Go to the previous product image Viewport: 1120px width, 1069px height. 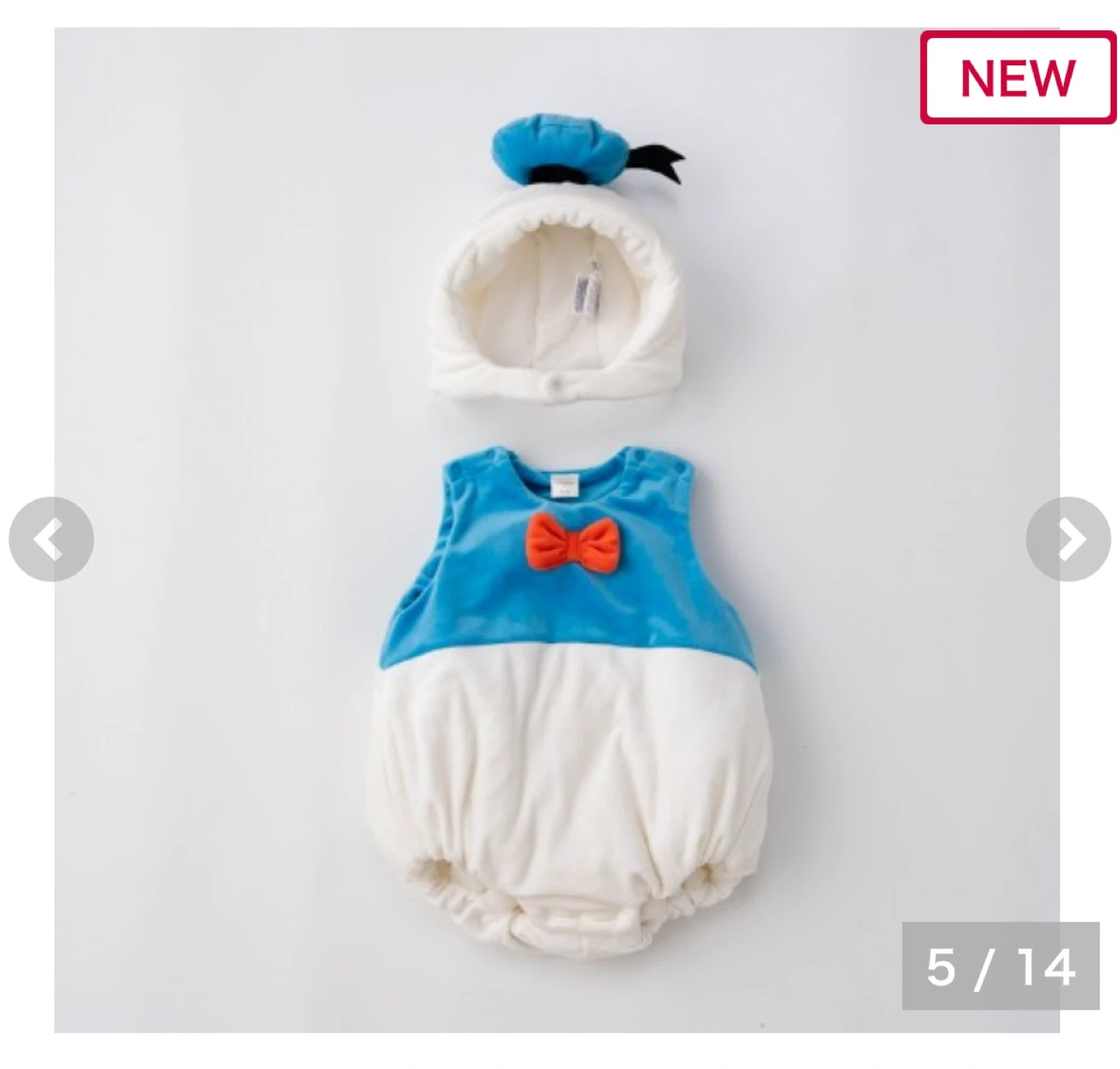pyautogui.click(x=51, y=539)
